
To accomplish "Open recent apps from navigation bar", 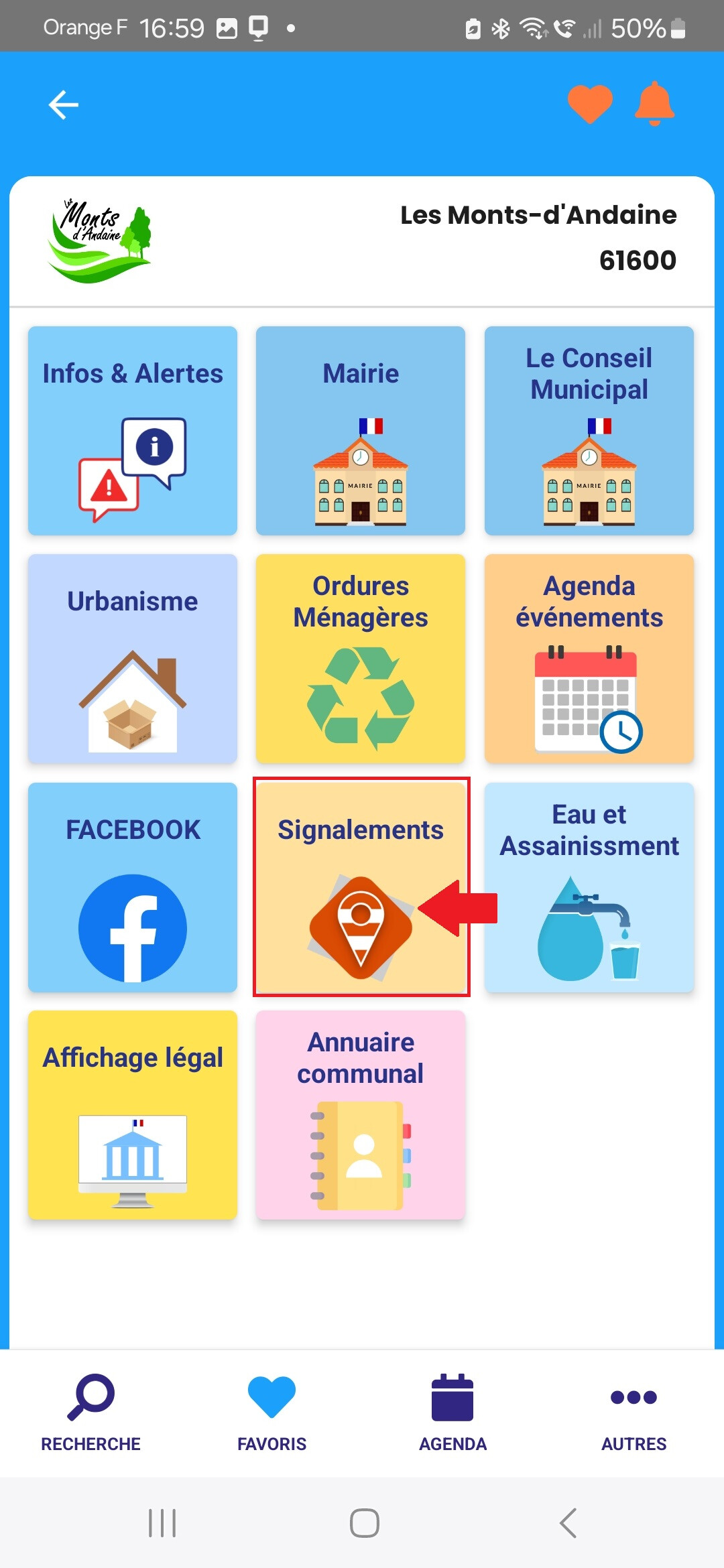I will coord(162,1523).
